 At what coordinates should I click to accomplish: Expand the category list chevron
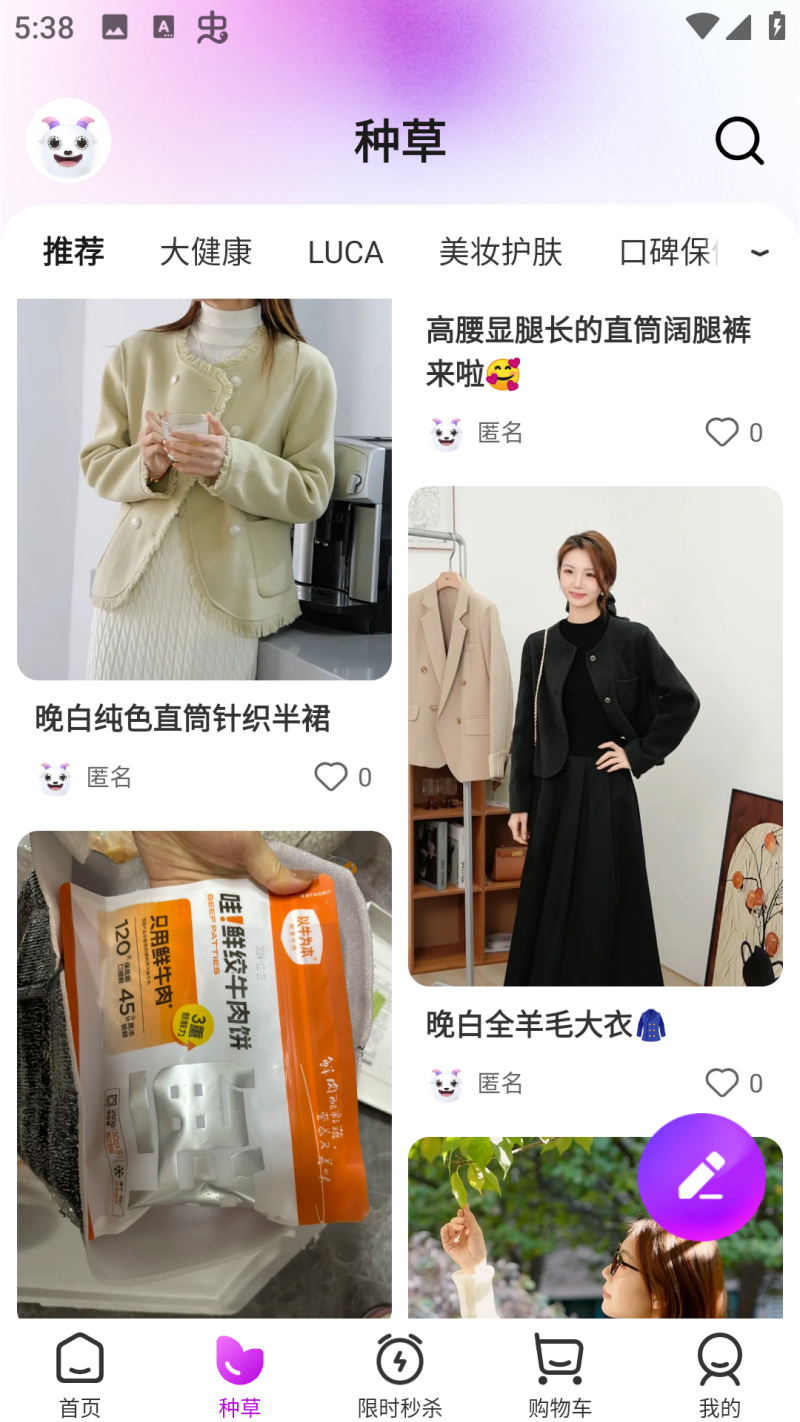tap(760, 253)
